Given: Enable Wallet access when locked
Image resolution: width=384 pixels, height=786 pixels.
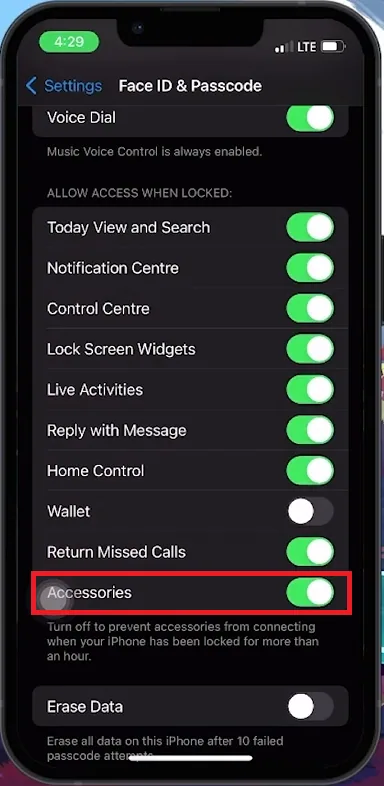Looking at the screenshot, I should (310, 512).
